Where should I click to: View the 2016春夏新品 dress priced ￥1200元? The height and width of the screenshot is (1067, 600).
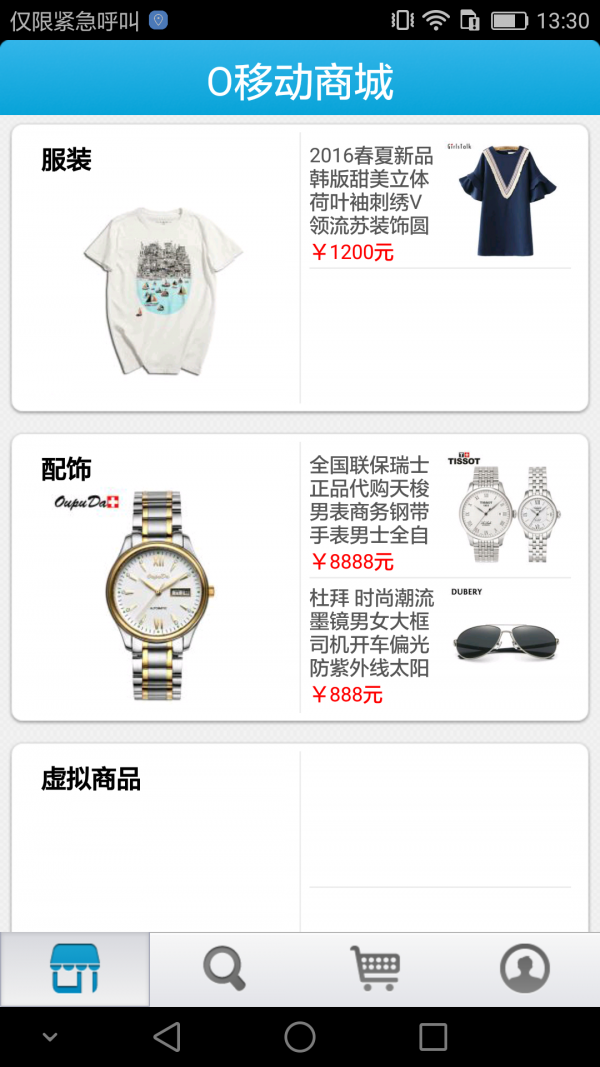click(440, 202)
